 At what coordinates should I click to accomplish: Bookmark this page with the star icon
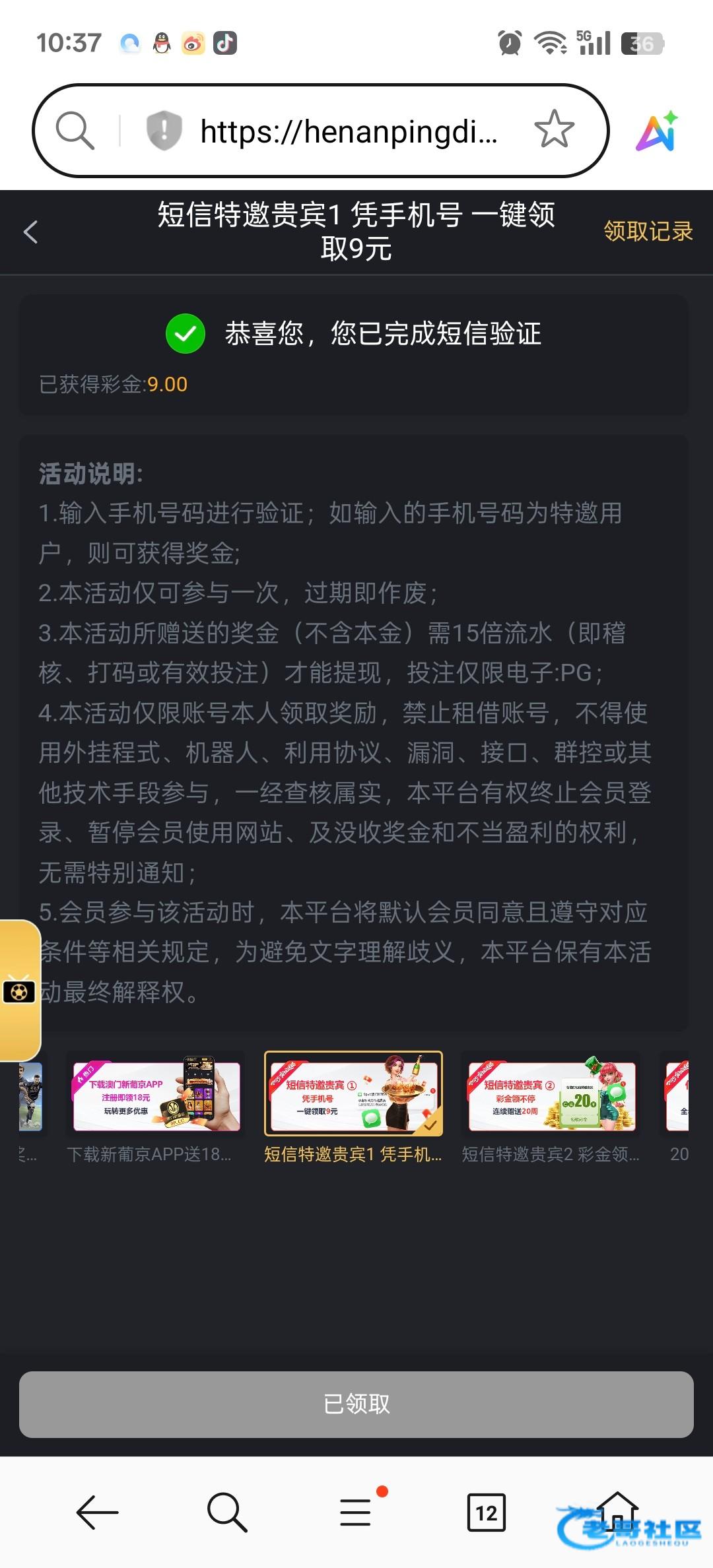coord(554,129)
